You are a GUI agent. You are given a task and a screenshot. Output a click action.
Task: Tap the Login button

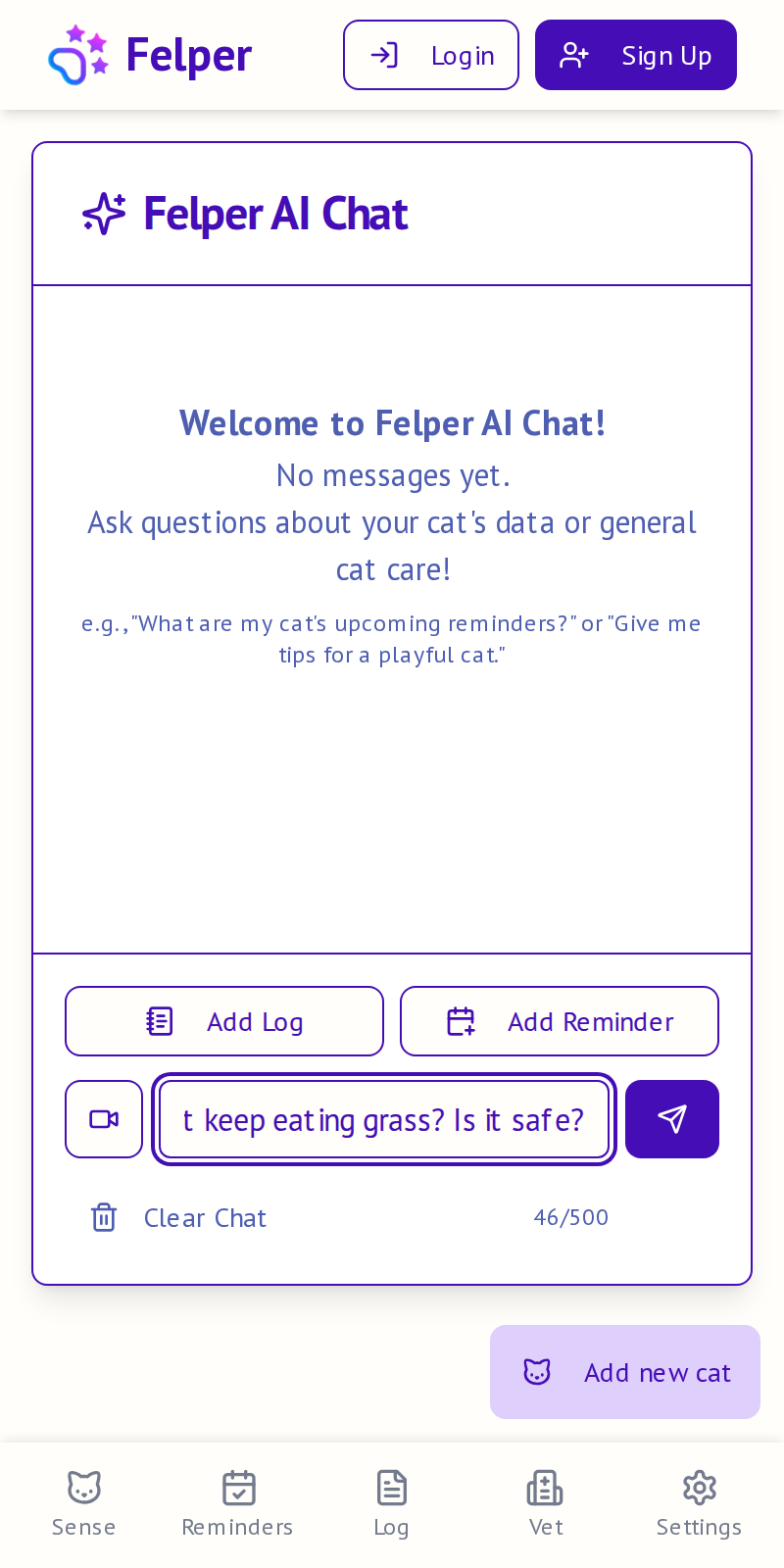click(431, 55)
